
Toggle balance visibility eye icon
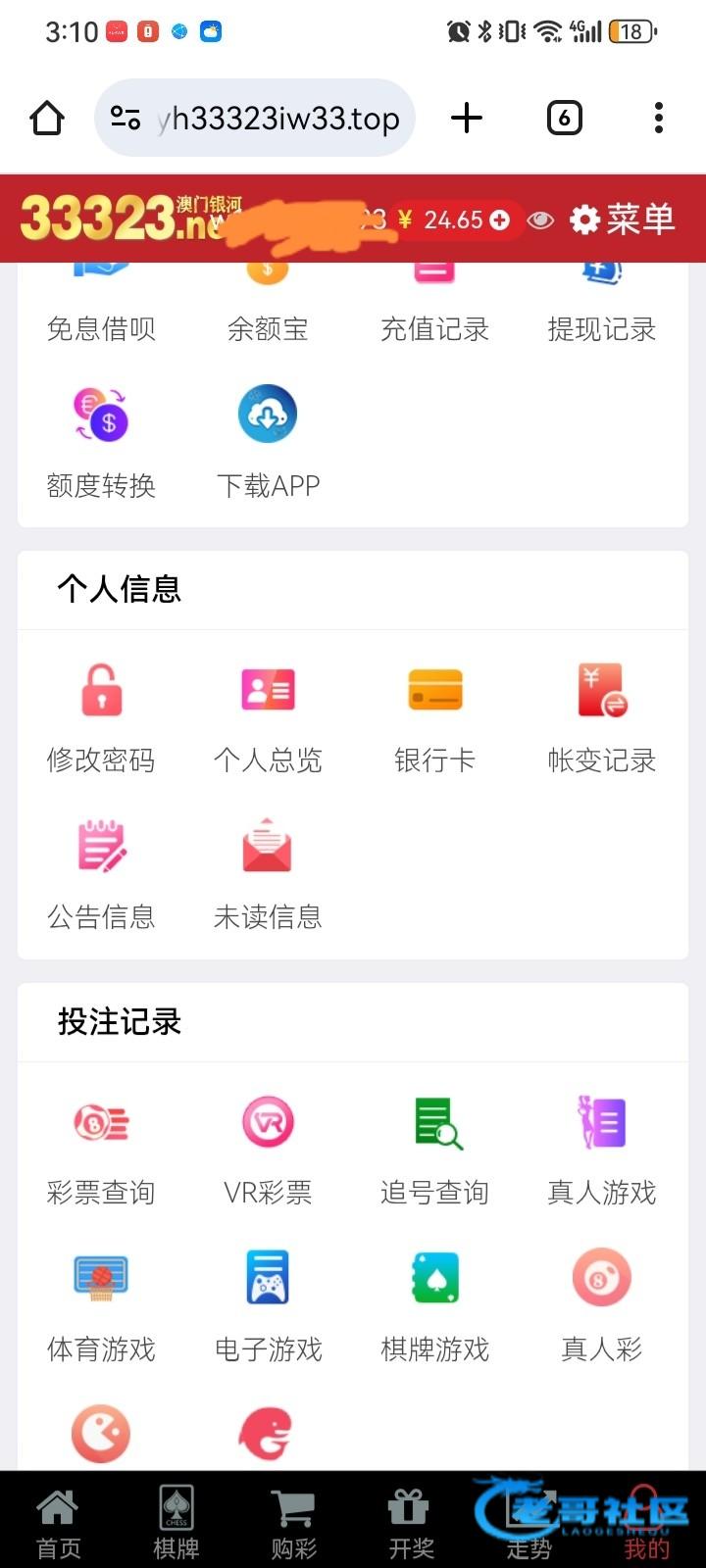point(540,220)
